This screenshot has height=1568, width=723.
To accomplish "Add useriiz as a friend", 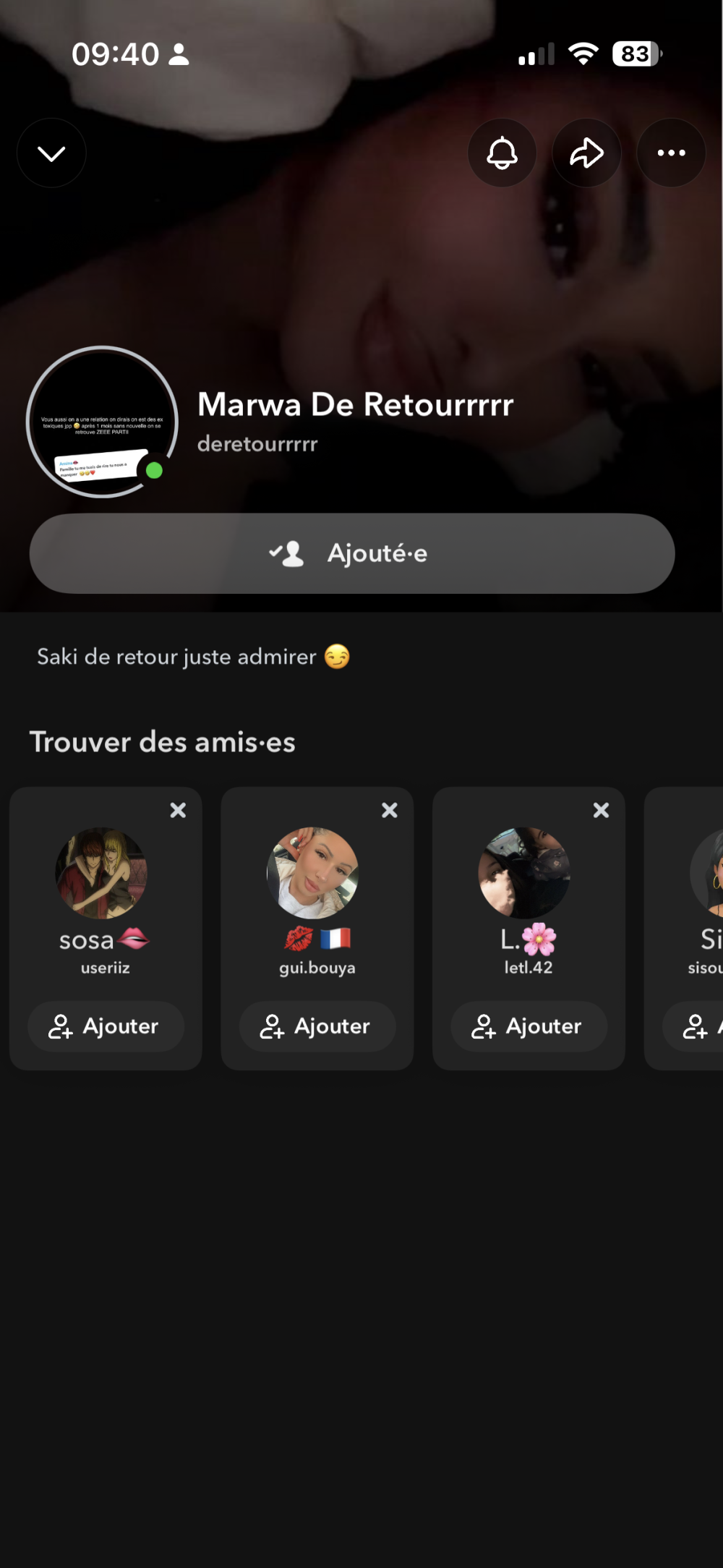I will (106, 1026).
